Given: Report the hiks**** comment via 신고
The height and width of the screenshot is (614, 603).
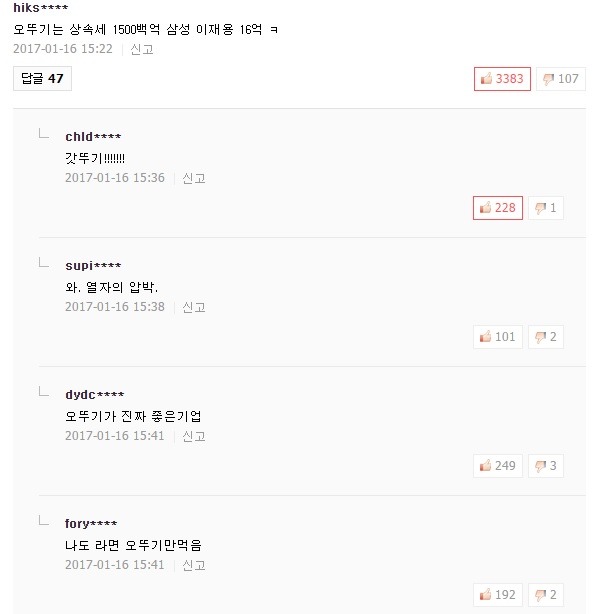Looking at the screenshot, I should (x=141, y=48).
